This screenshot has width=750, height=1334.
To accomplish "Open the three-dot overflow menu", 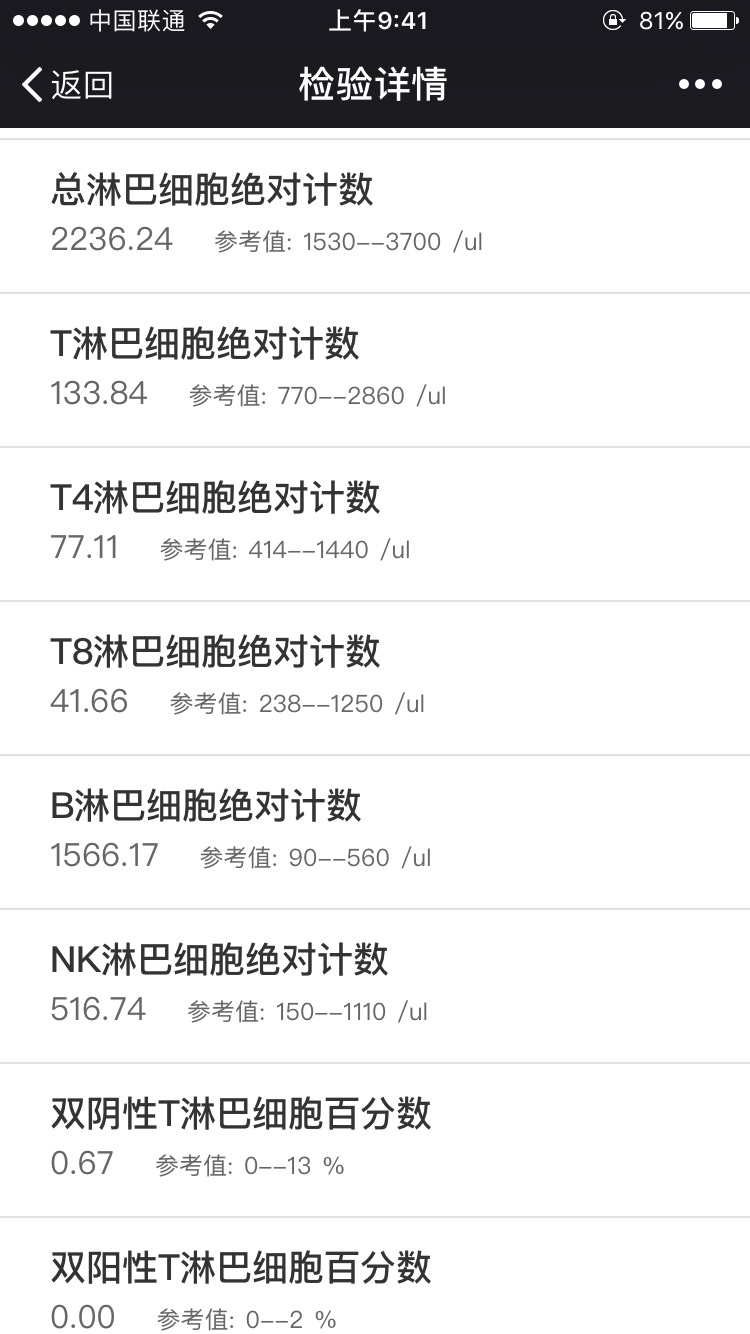I will [x=700, y=85].
